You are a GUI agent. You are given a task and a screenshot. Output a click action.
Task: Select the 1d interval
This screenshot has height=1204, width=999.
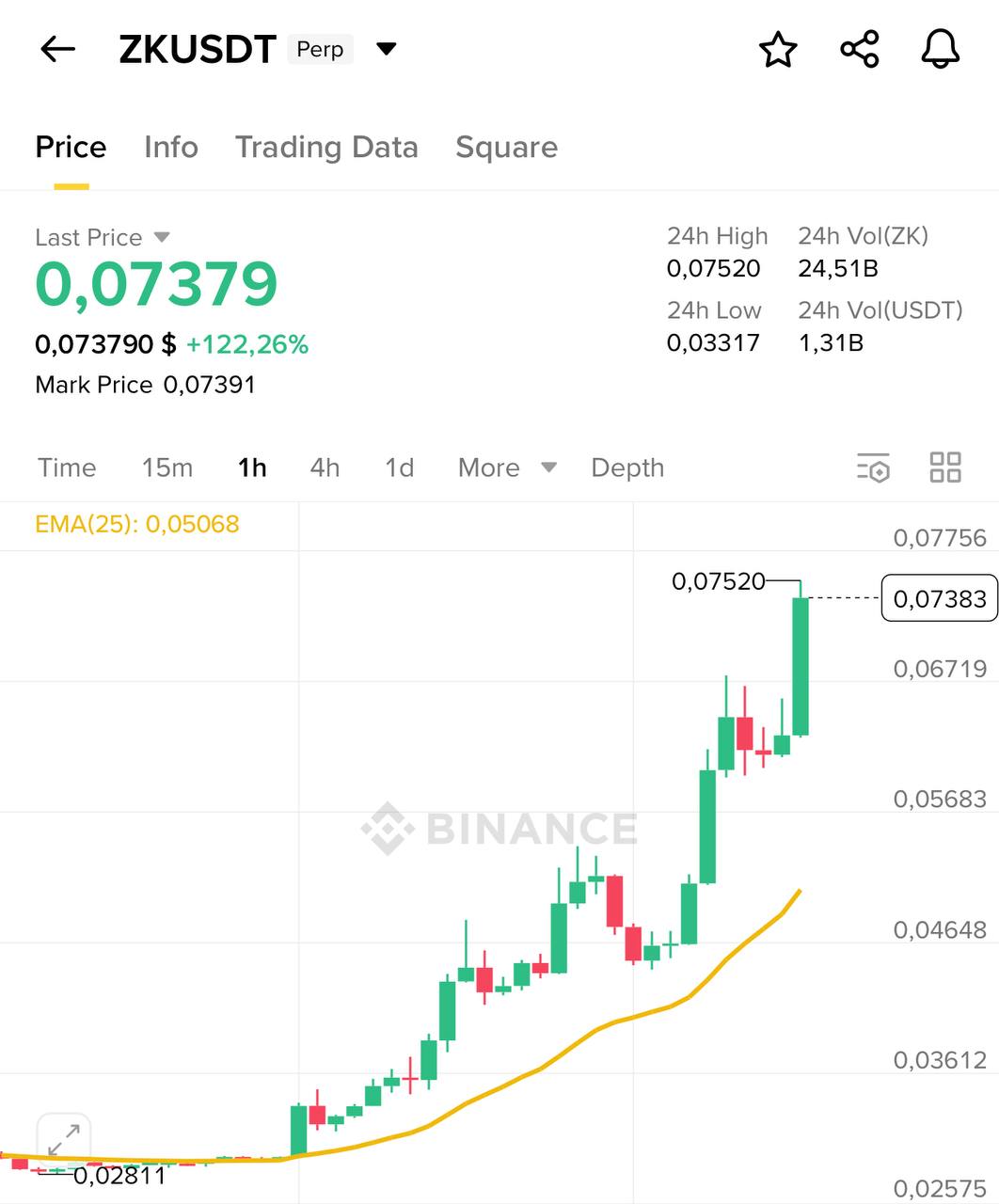(399, 467)
